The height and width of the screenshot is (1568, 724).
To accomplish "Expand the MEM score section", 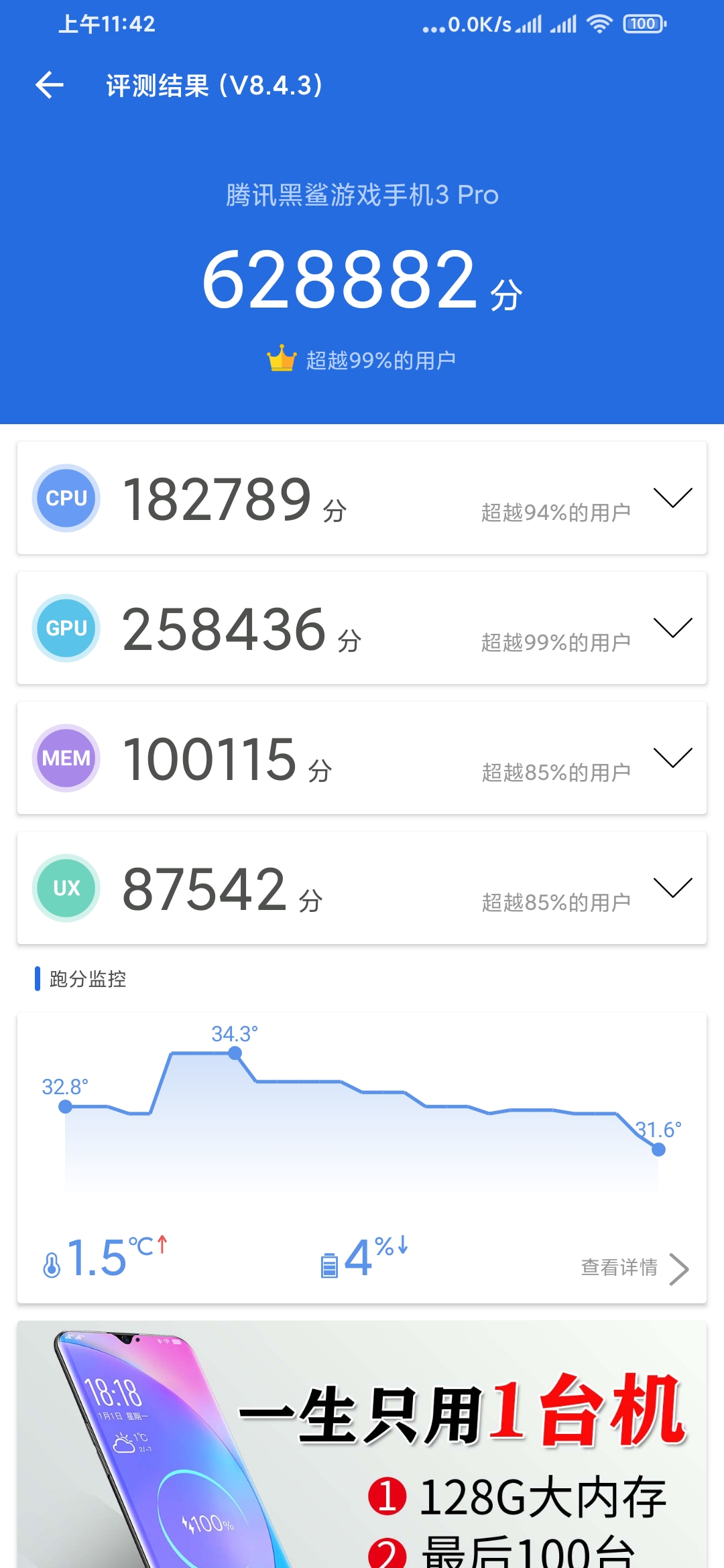I will click(x=672, y=758).
